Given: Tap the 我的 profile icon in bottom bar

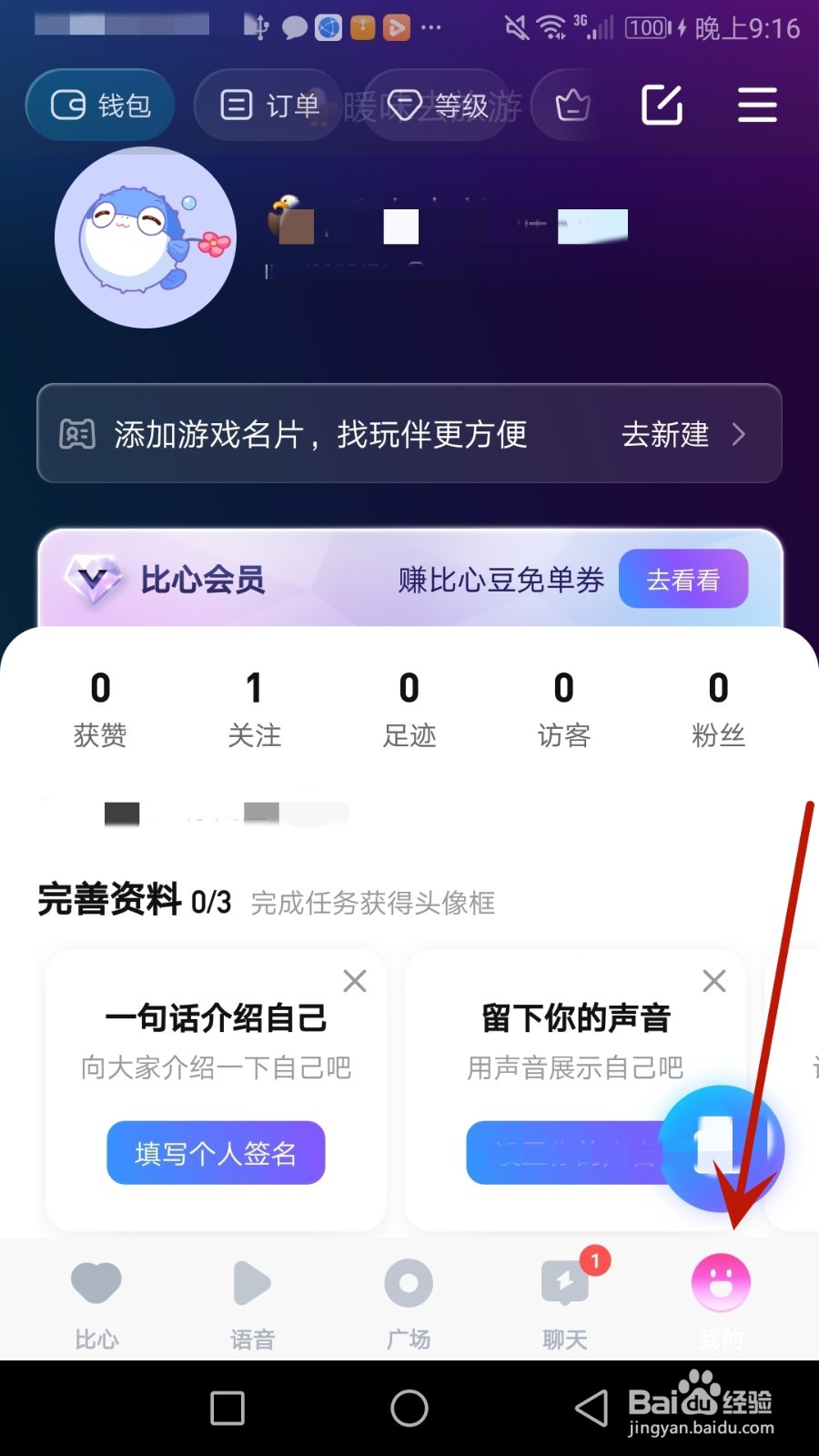Looking at the screenshot, I should [721, 1283].
